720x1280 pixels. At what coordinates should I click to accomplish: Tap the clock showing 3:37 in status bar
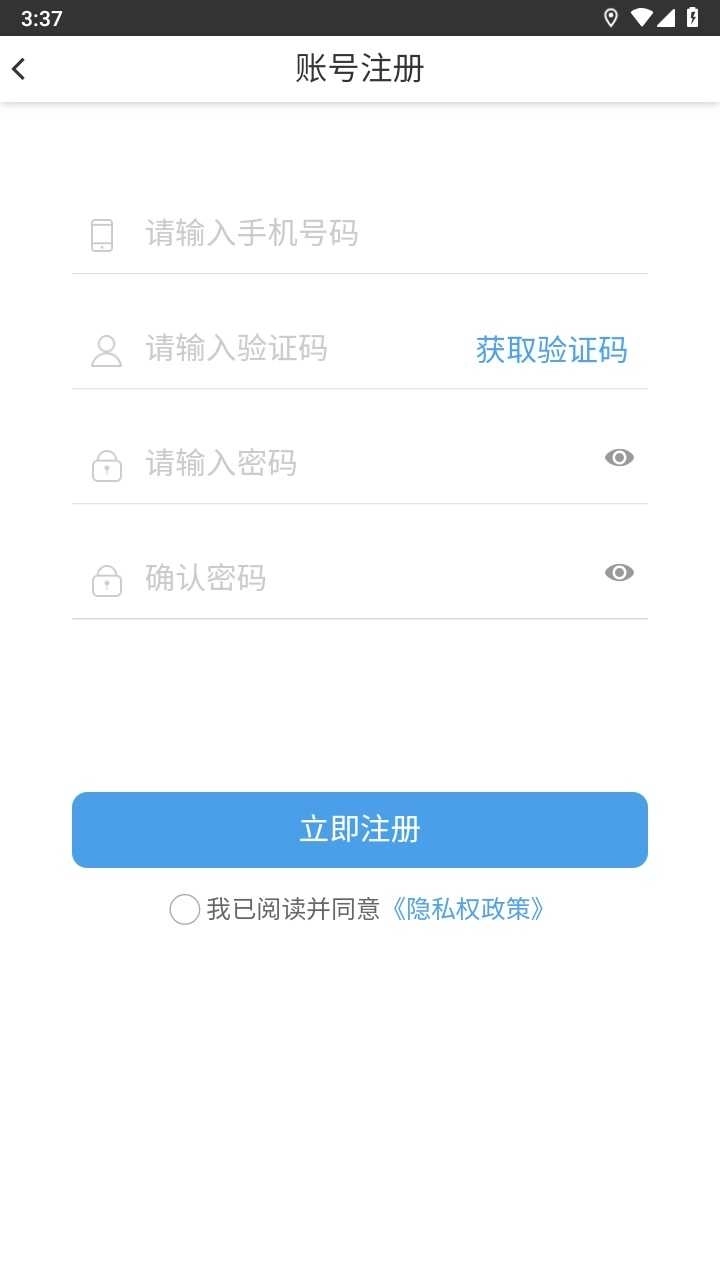tap(40, 16)
